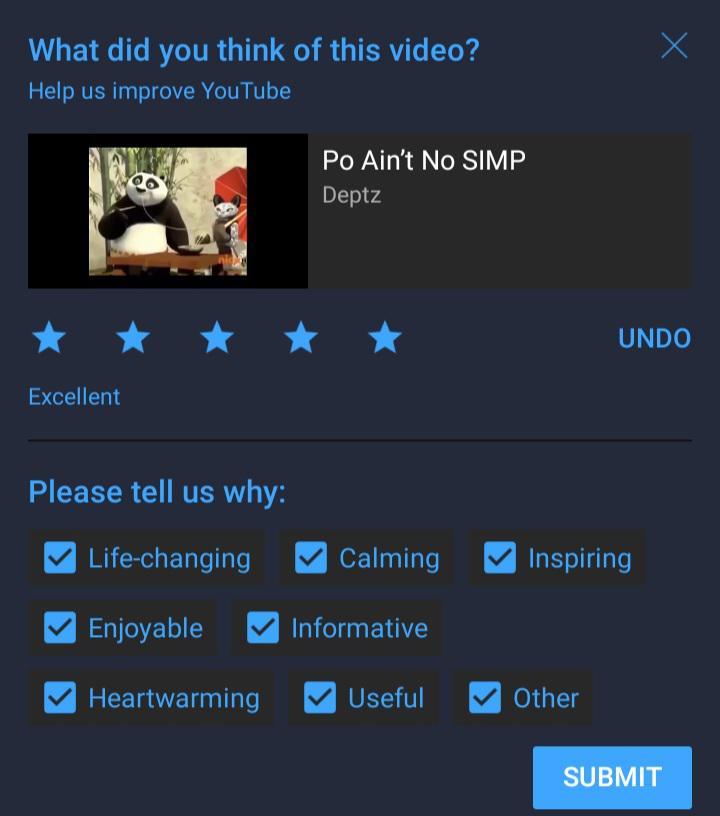Toggle the Enjoyable checkbox
The image size is (720, 816).
61,628
